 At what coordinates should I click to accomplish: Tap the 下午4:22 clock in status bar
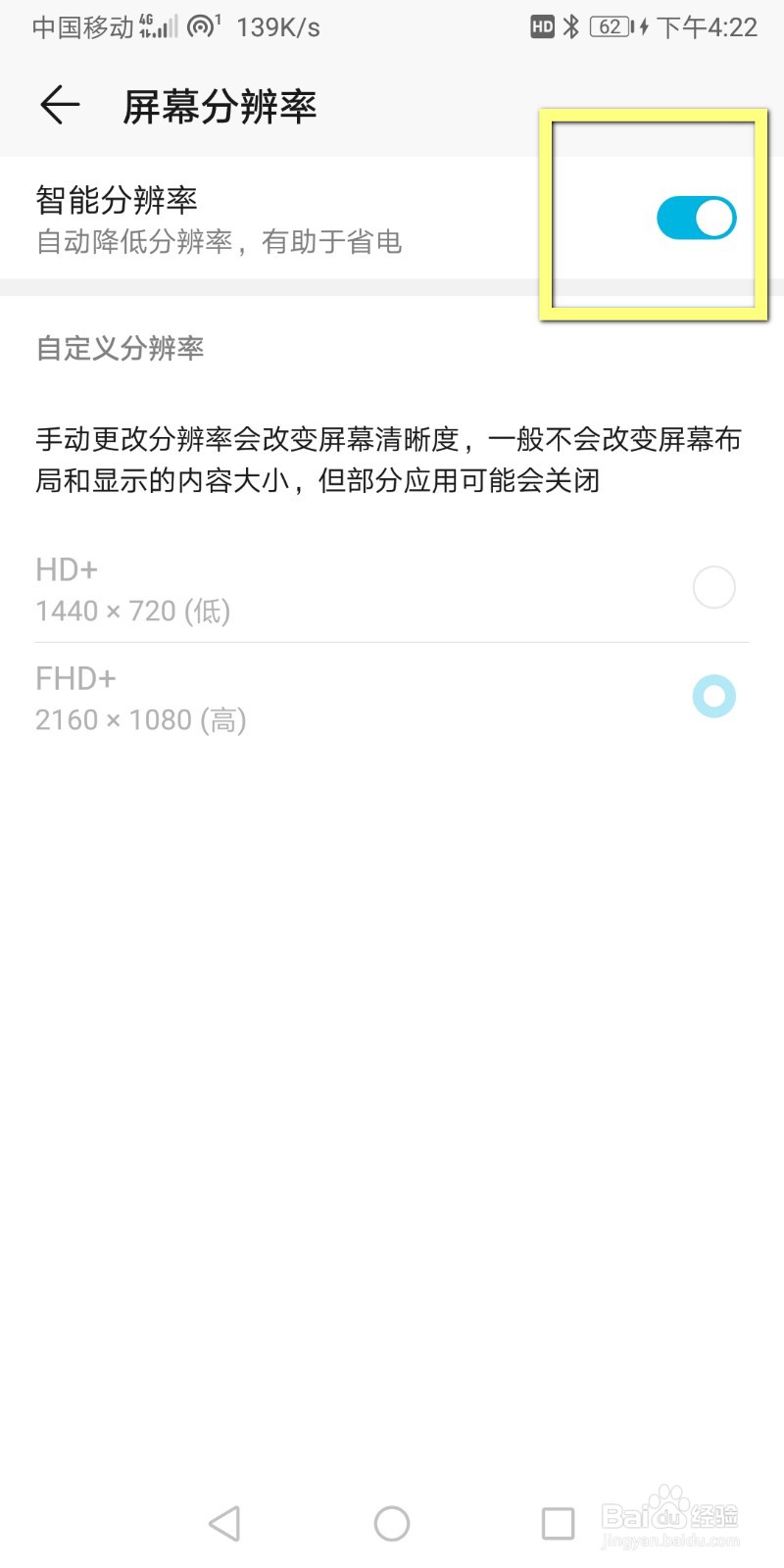(704, 26)
